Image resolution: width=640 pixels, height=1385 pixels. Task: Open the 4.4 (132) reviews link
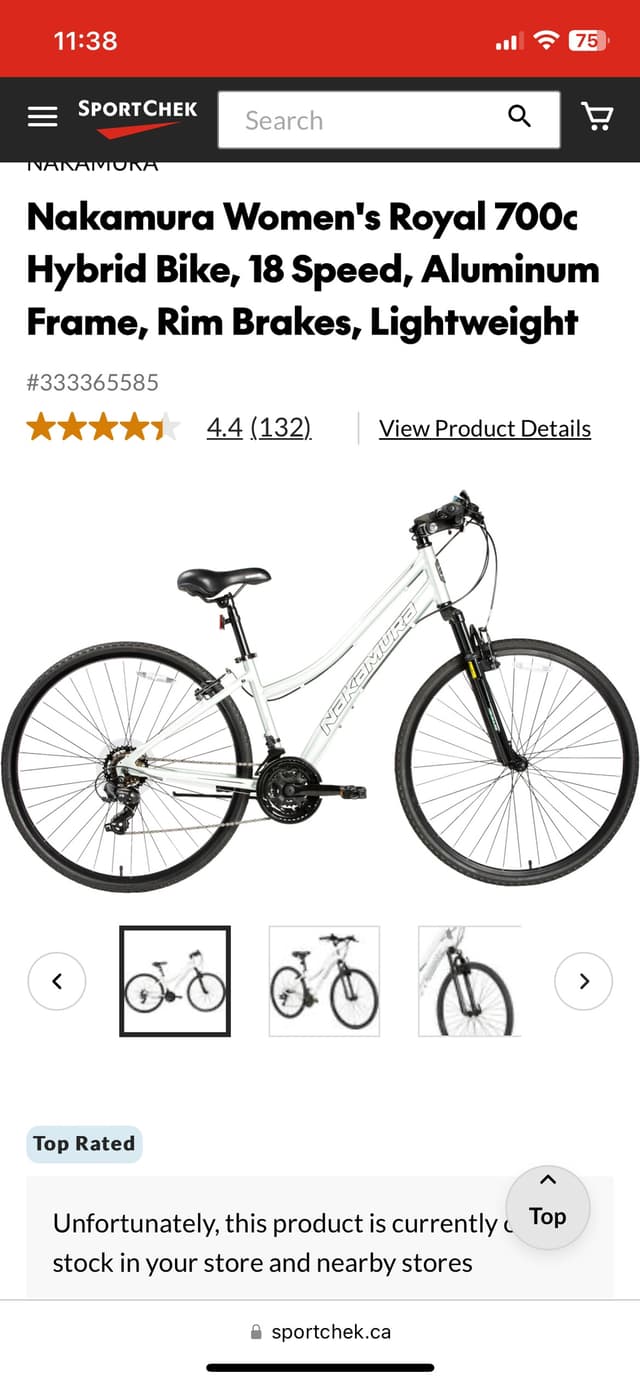(x=259, y=428)
